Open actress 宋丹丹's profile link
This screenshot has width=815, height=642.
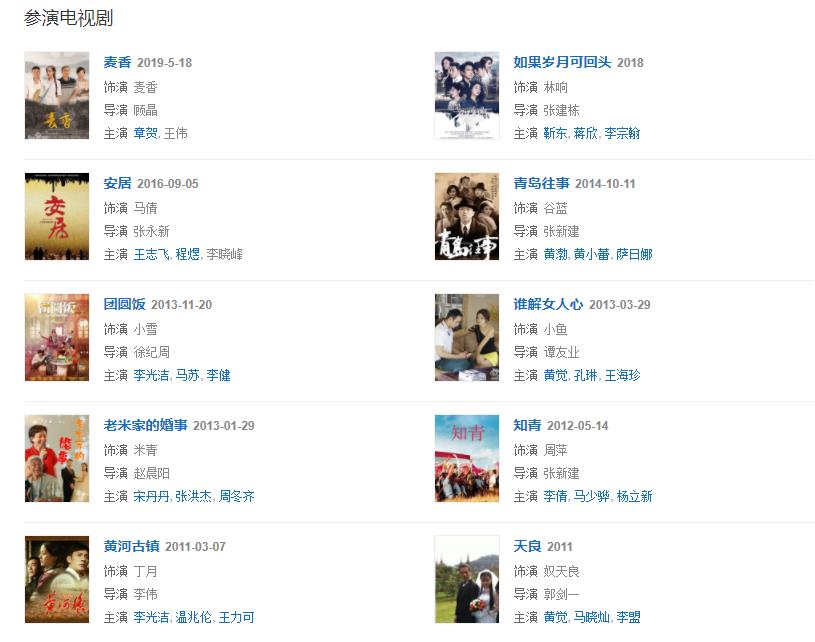151,496
